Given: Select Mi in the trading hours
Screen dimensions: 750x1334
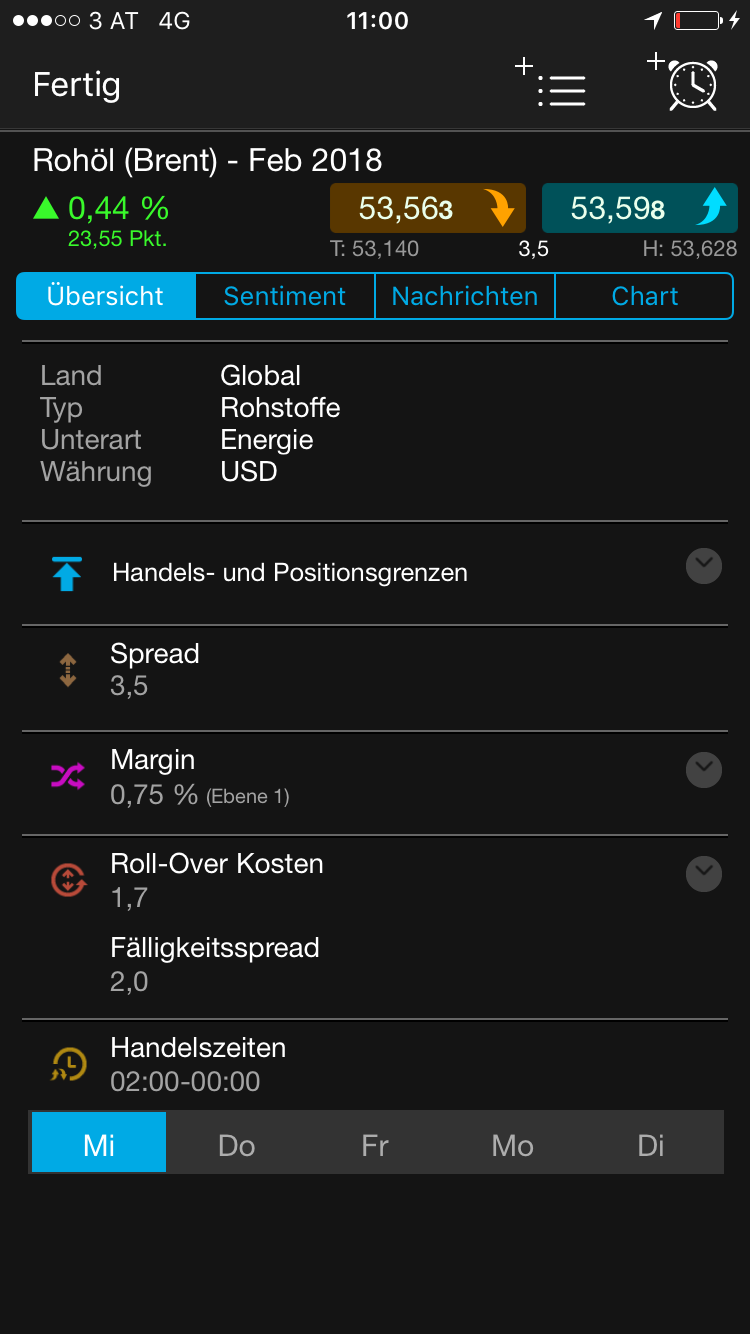Looking at the screenshot, I should [99, 1144].
